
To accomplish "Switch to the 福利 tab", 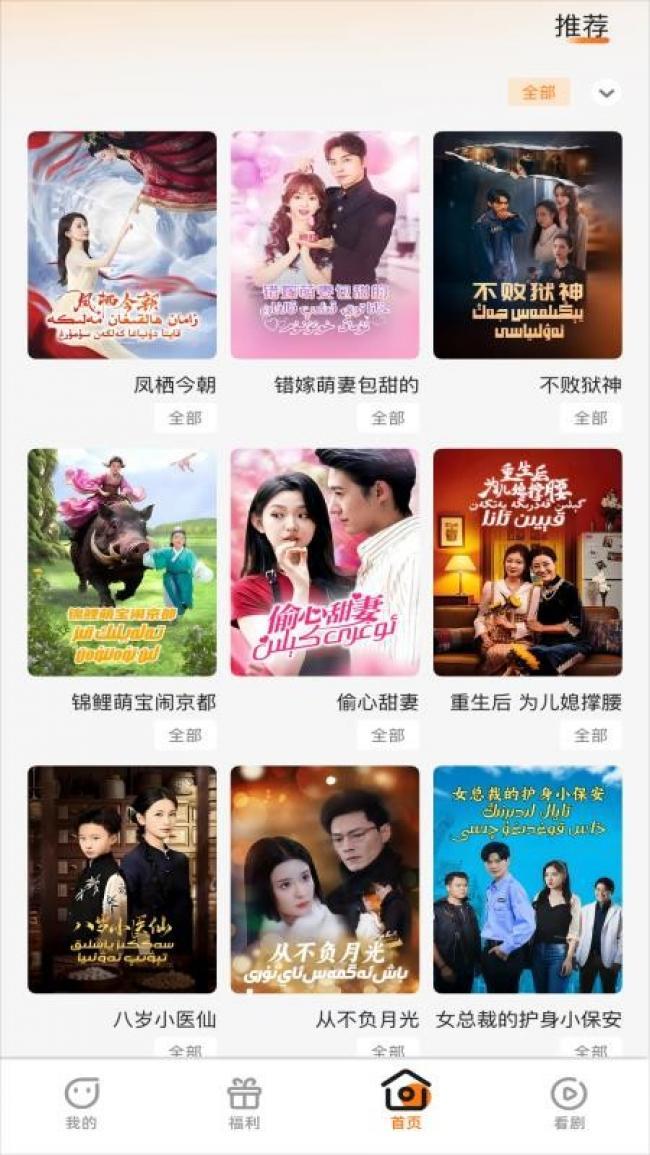I will click(244, 1103).
